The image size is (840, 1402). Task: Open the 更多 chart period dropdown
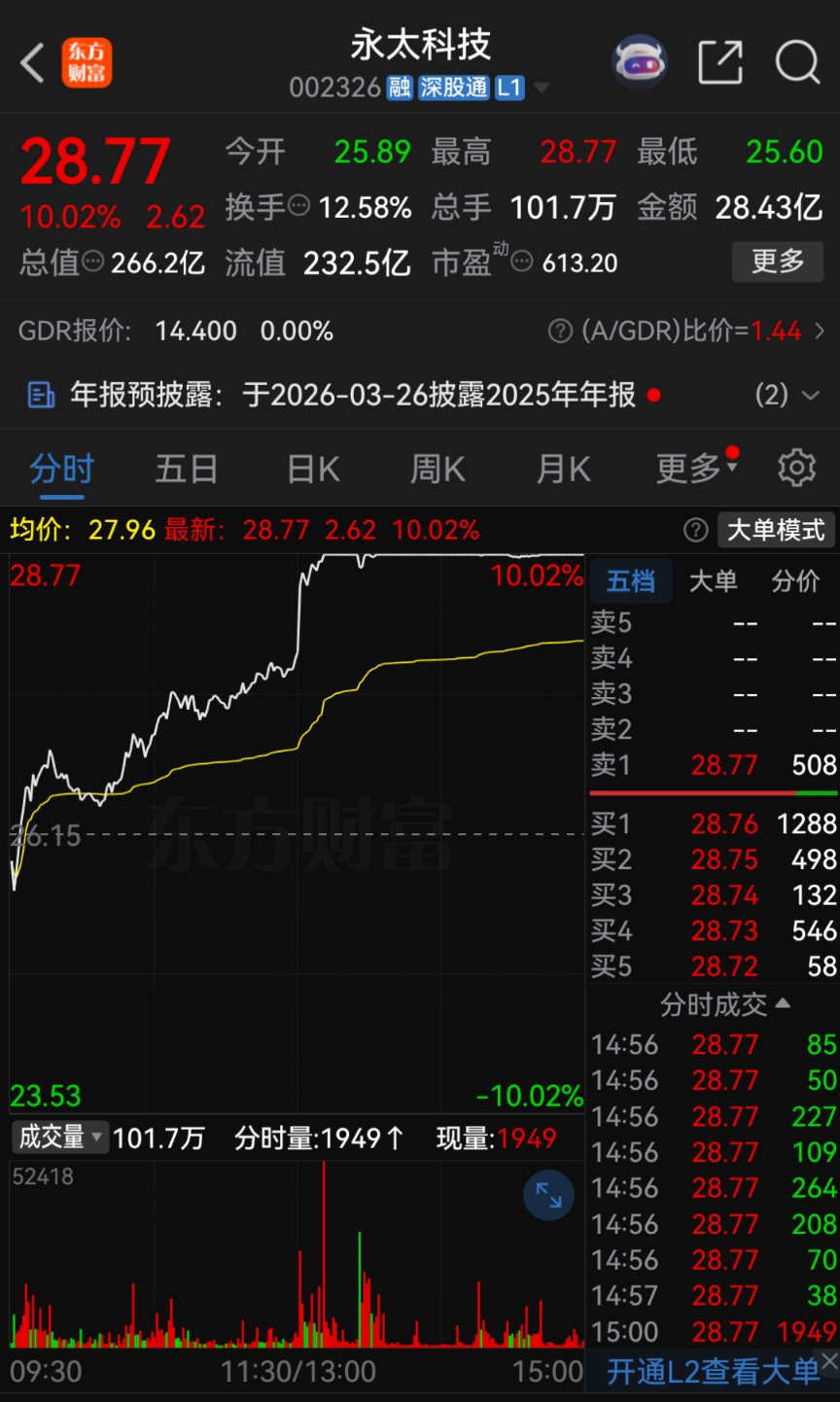[x=696, y=470]
